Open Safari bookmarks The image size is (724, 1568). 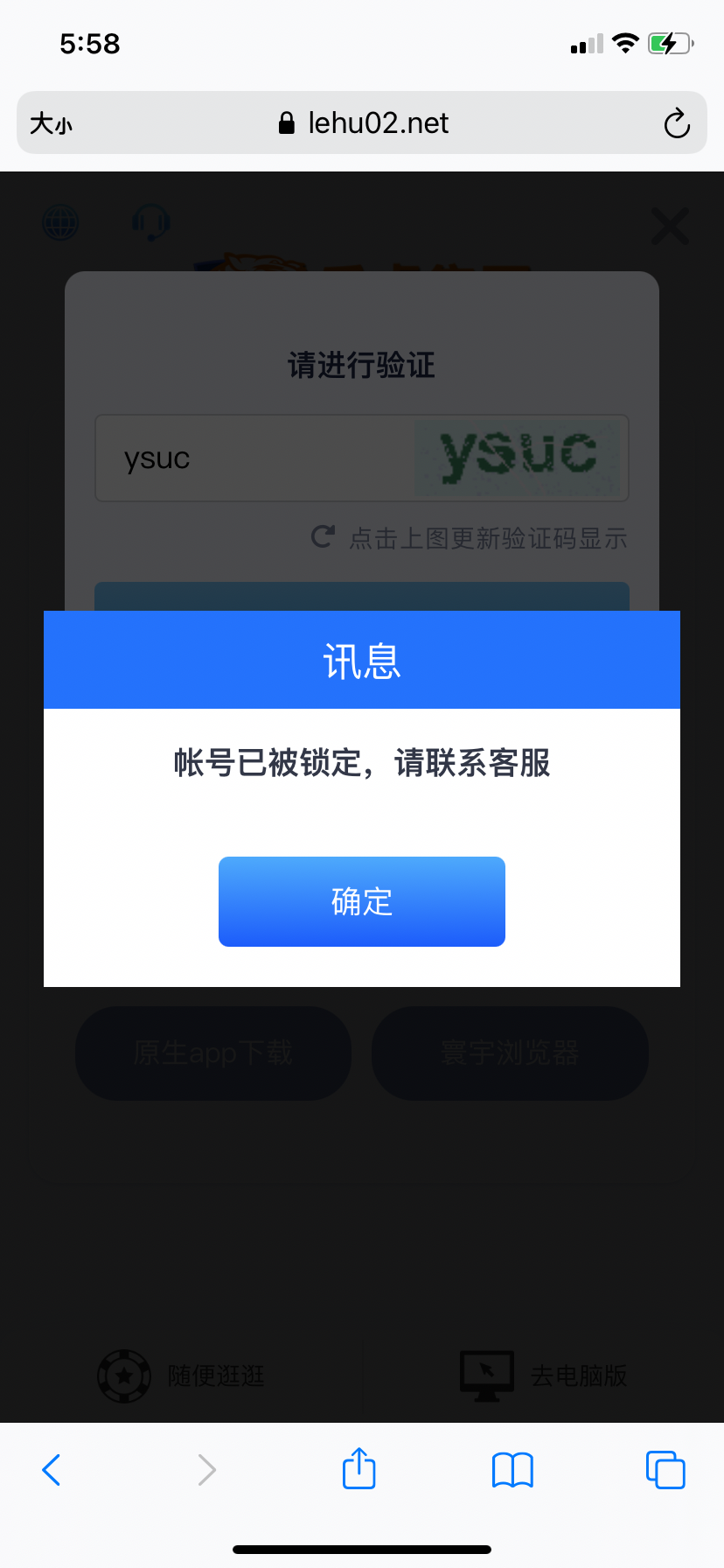click(512, 1469)
